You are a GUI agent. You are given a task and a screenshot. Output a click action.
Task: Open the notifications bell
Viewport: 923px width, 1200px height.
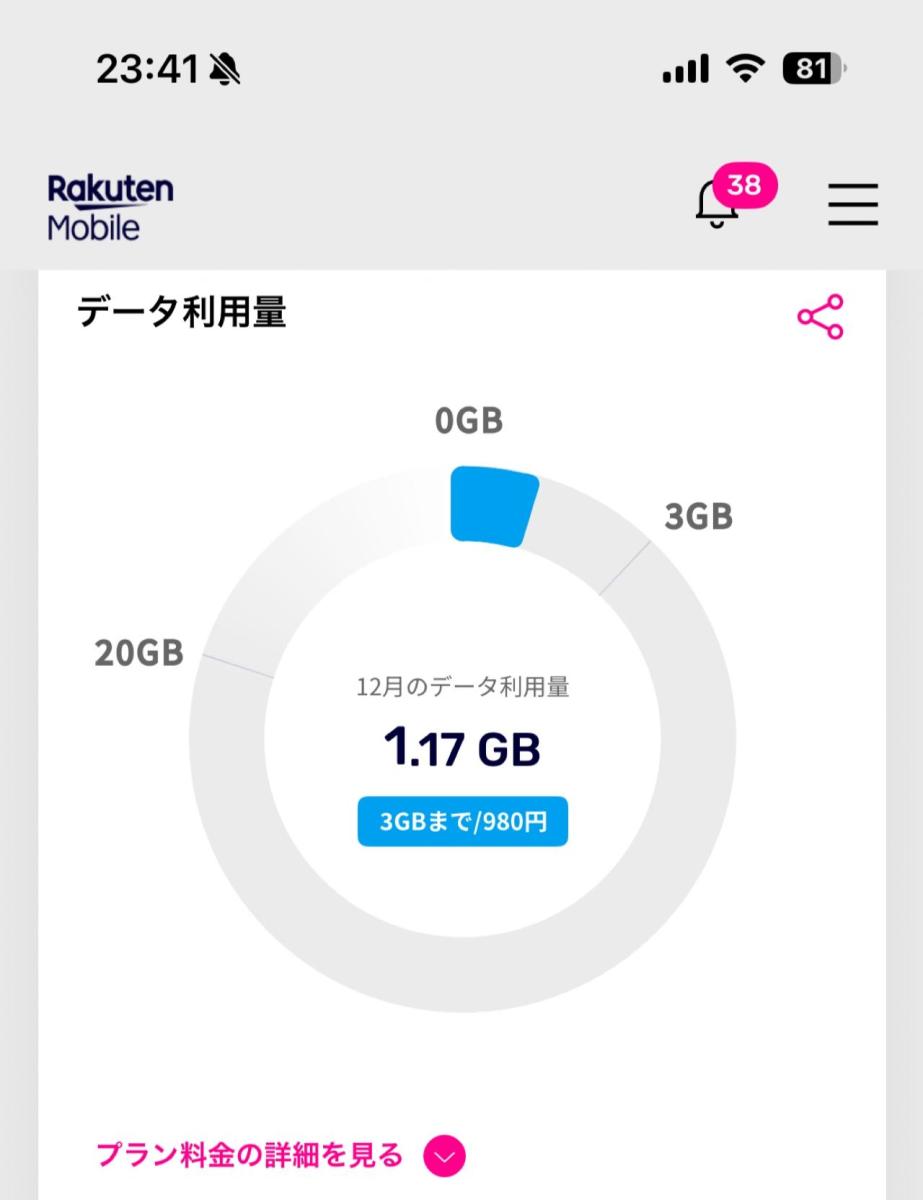[x=718, y=204]
